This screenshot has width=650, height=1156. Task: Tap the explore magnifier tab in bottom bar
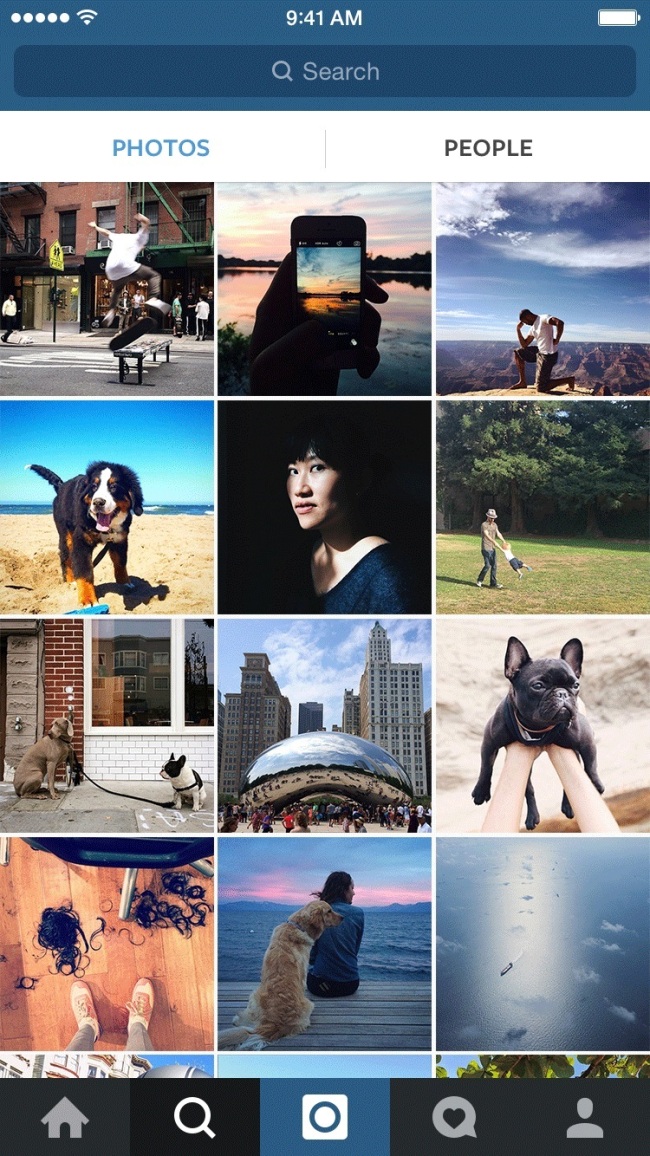(195, 1117)
